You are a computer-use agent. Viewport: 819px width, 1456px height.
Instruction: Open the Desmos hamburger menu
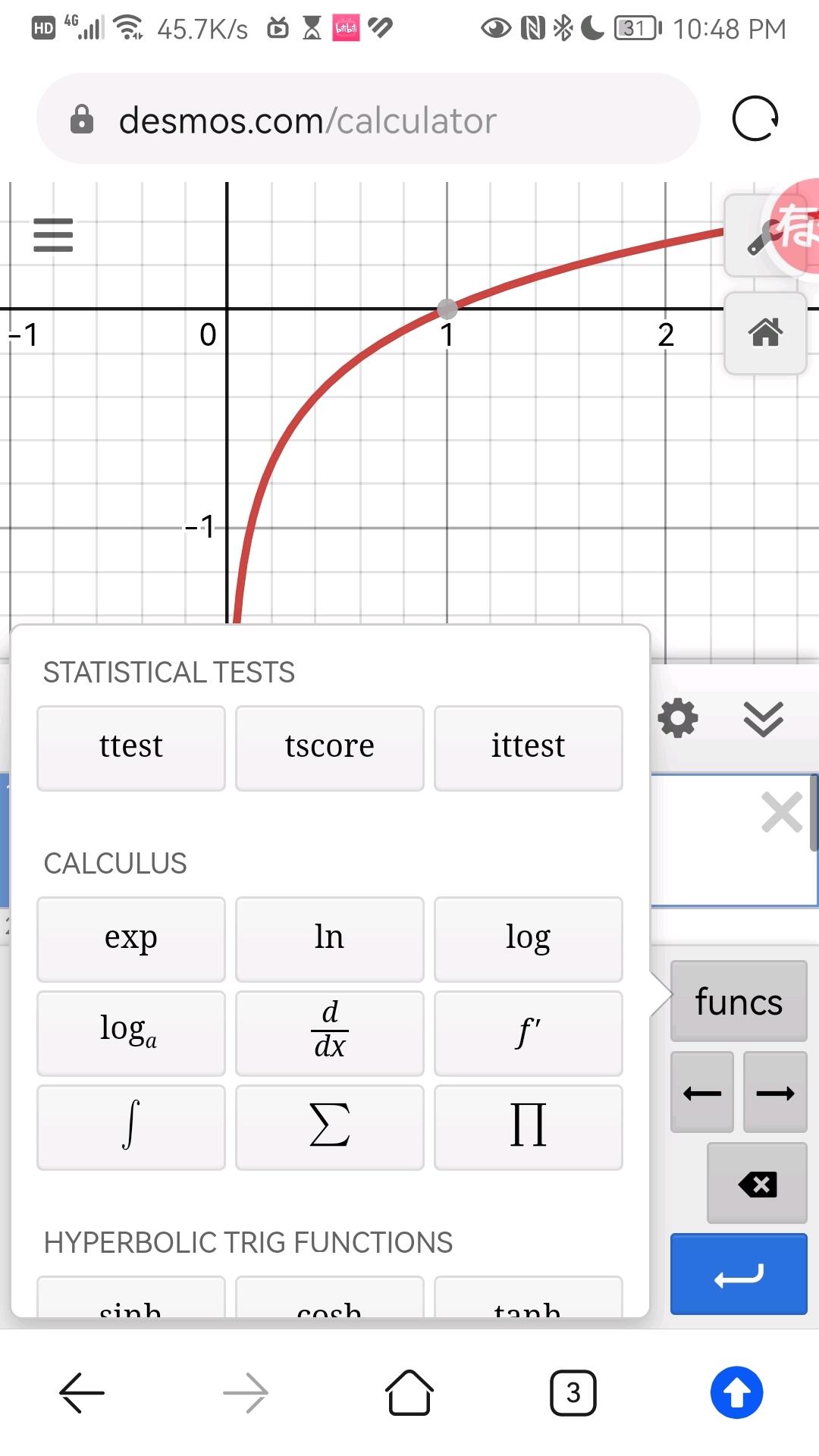53,235
